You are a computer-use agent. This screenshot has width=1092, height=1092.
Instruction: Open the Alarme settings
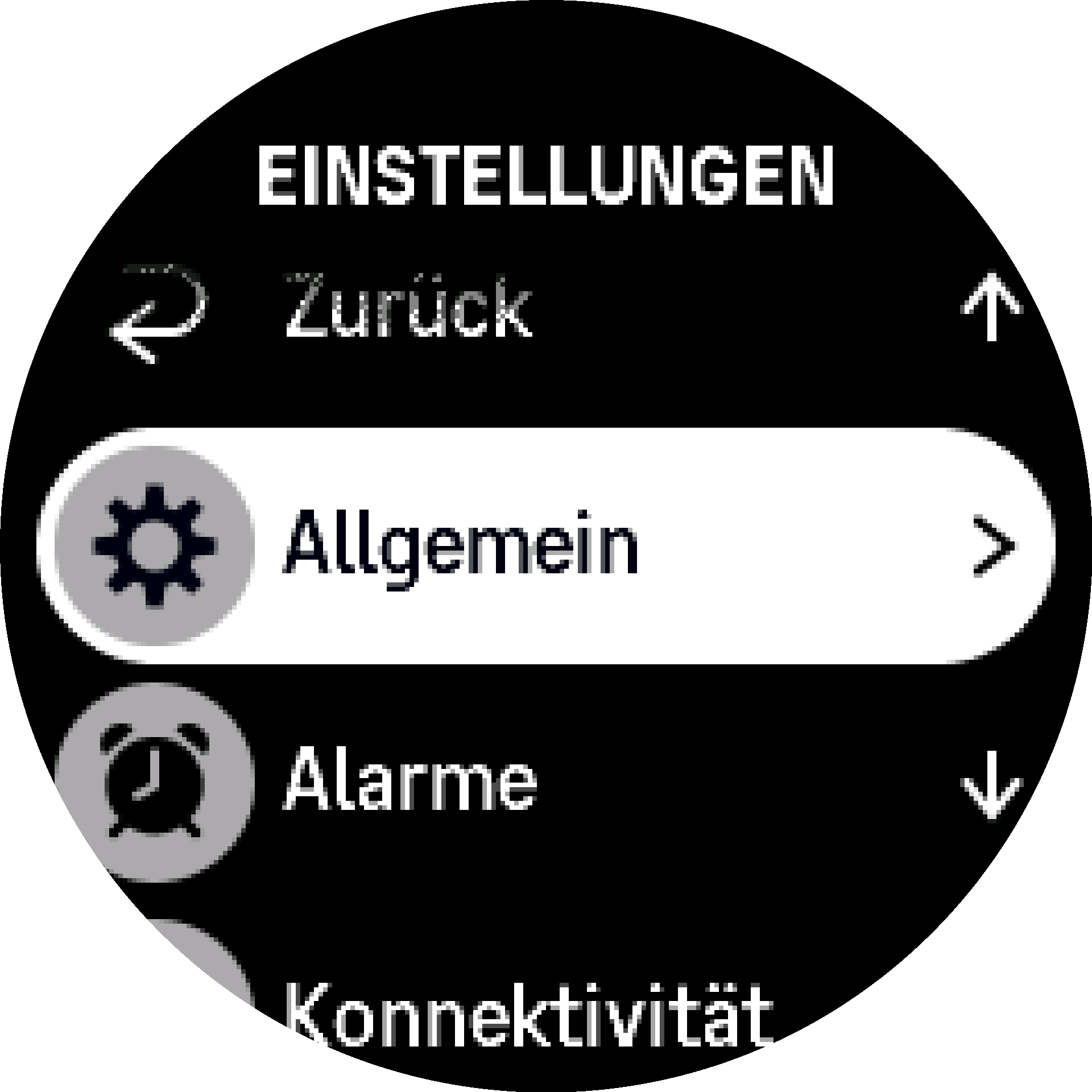click(409, 780)
